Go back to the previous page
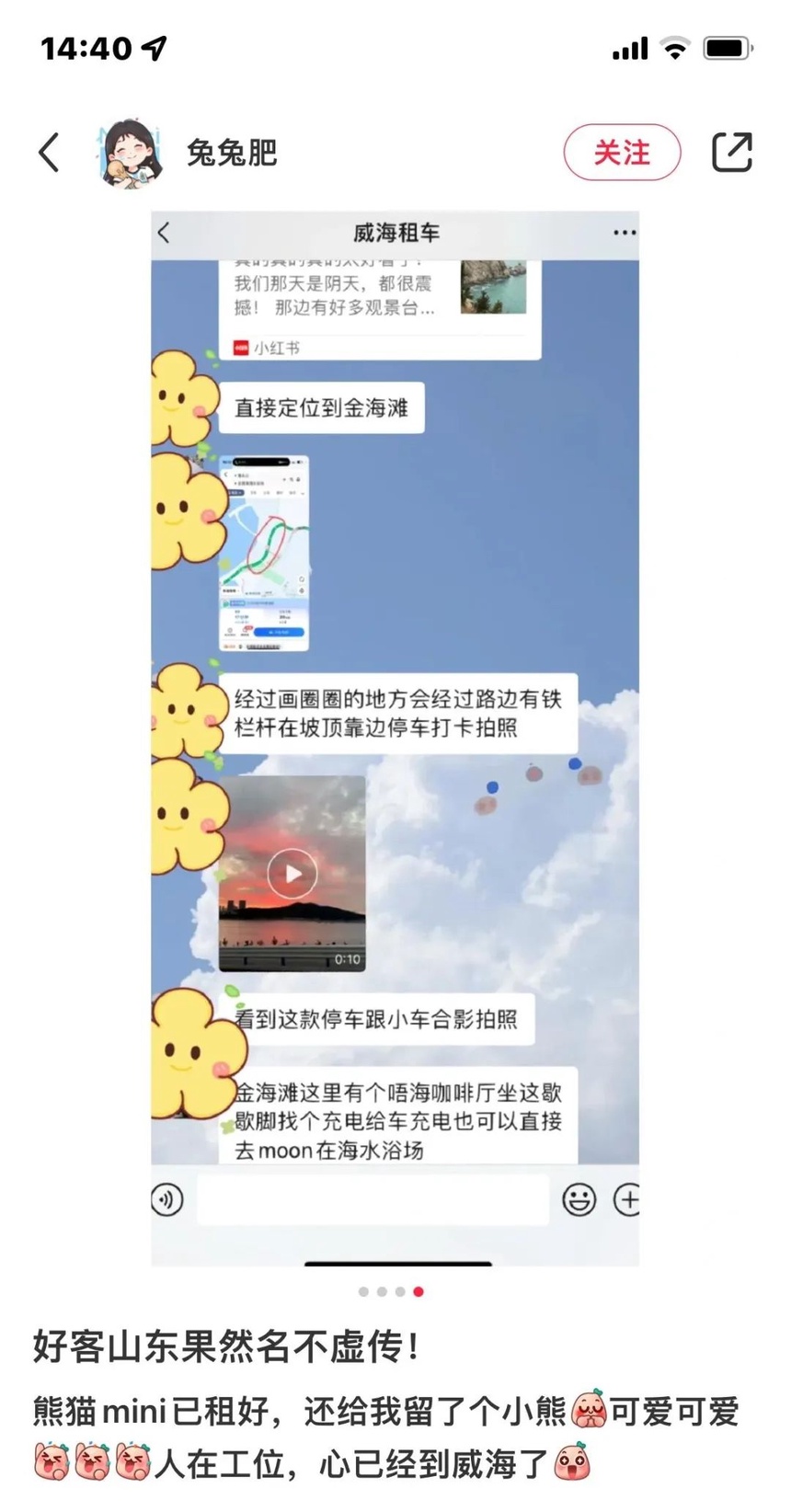 pos(50,153)
